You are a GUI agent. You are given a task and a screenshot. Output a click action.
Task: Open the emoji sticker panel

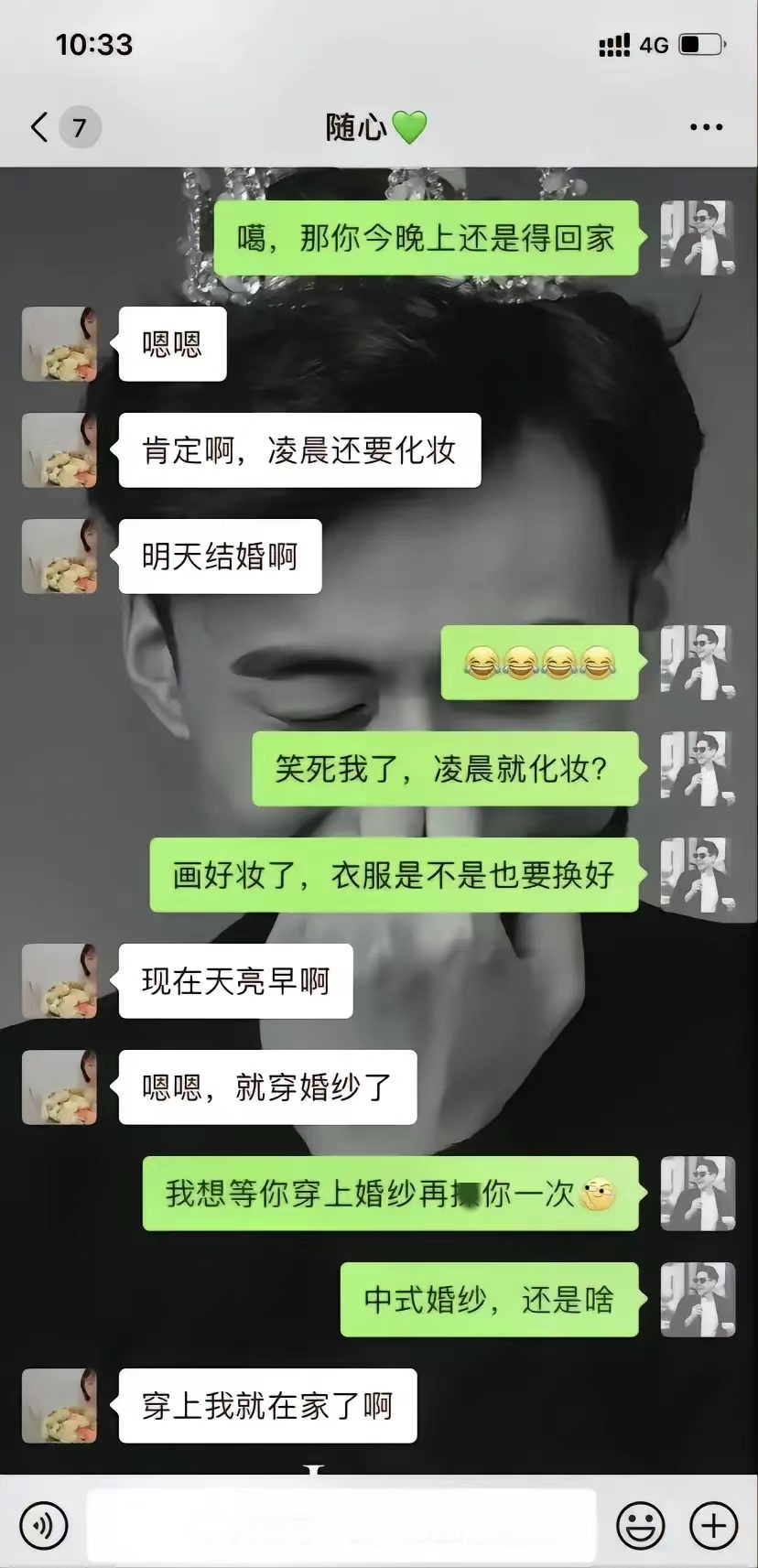640,1526
